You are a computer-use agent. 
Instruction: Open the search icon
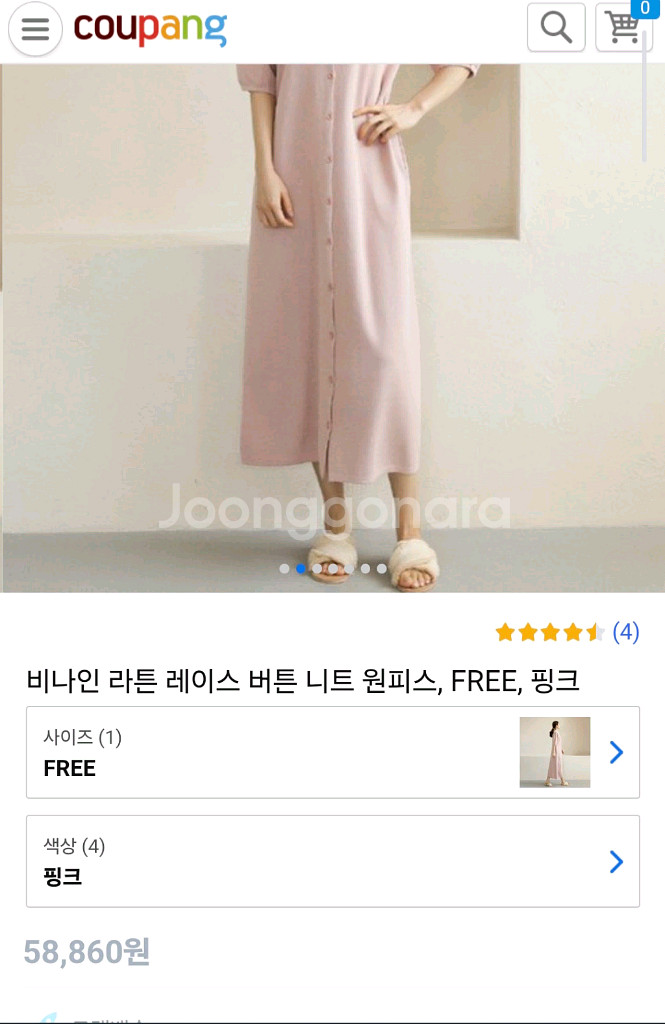(556, 28)
